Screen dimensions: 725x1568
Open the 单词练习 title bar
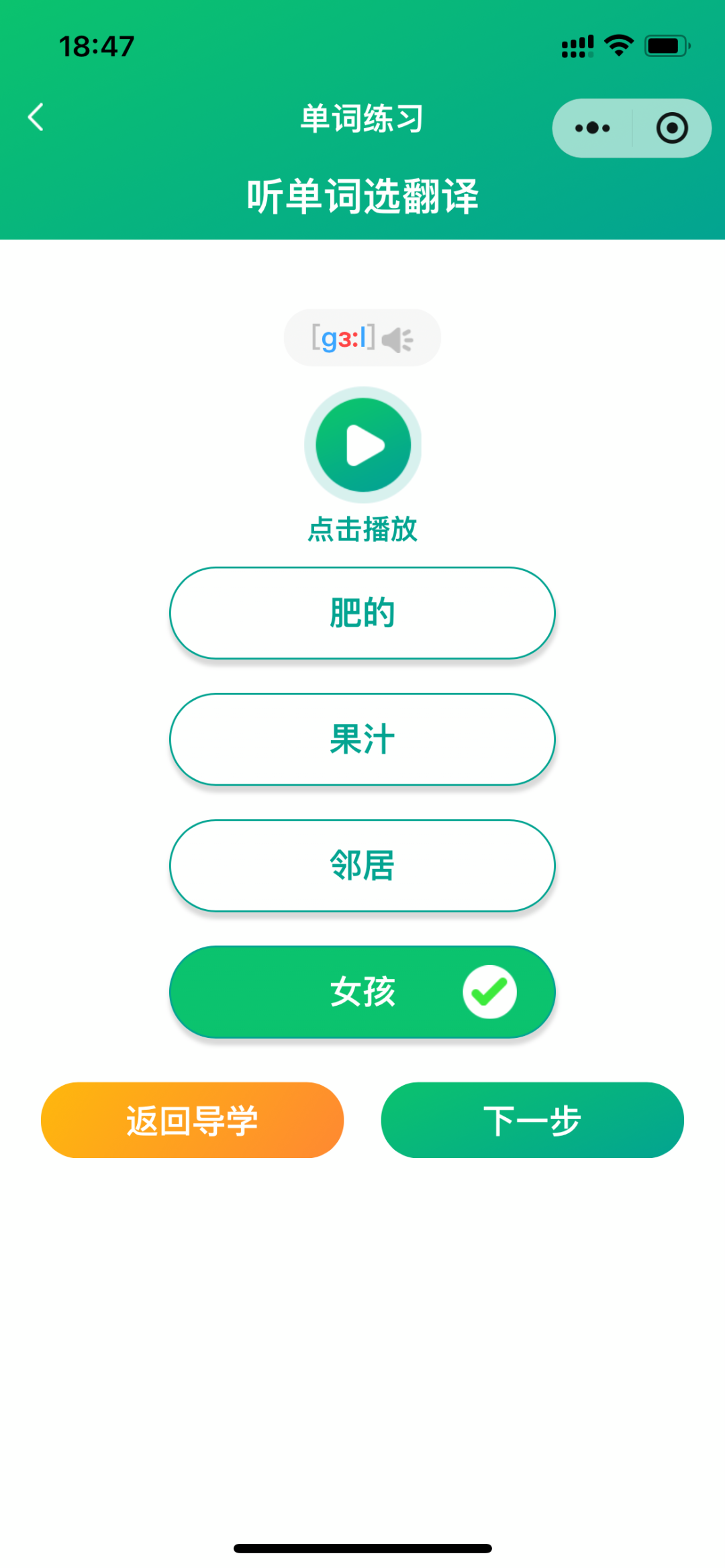pos(362,116)
